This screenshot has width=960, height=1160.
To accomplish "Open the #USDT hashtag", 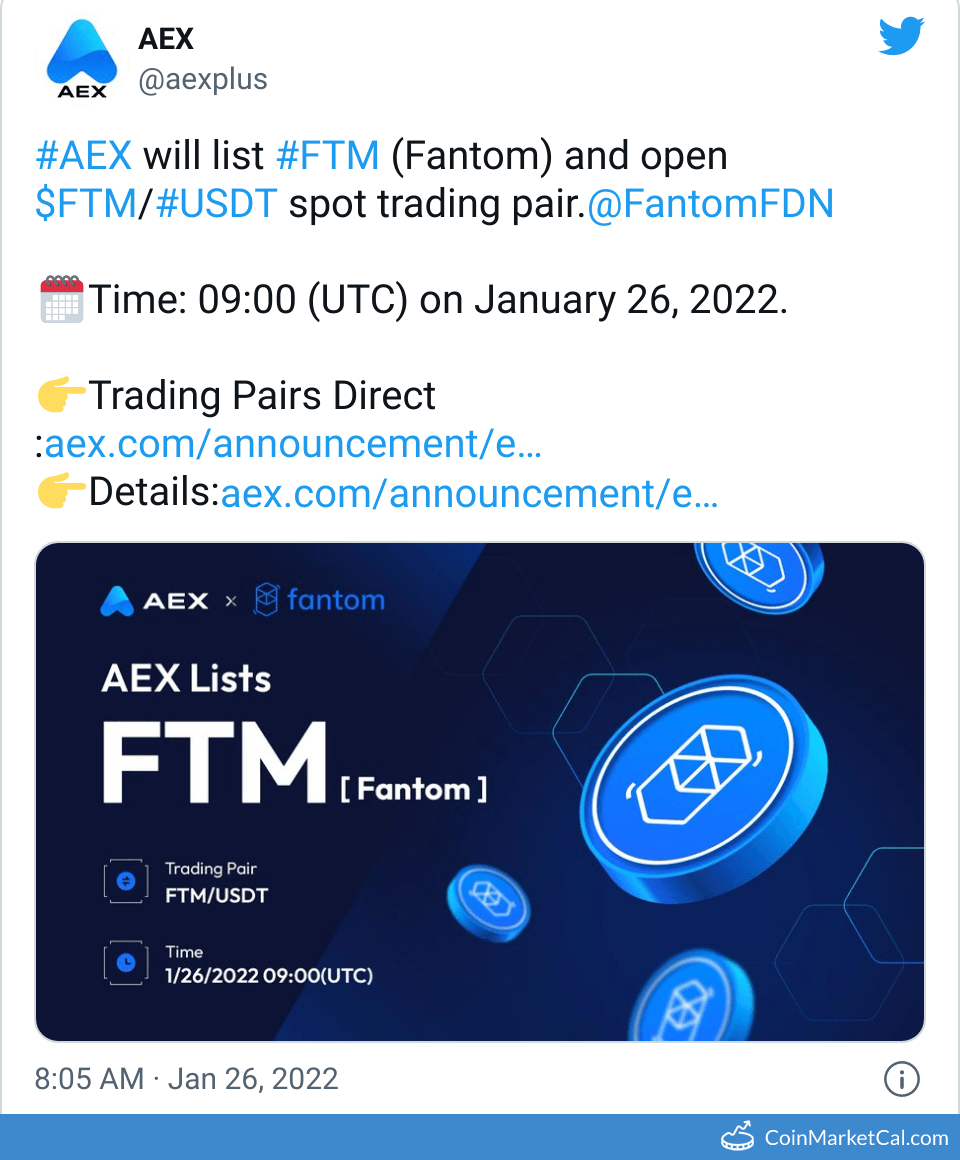I will point(216,204).
